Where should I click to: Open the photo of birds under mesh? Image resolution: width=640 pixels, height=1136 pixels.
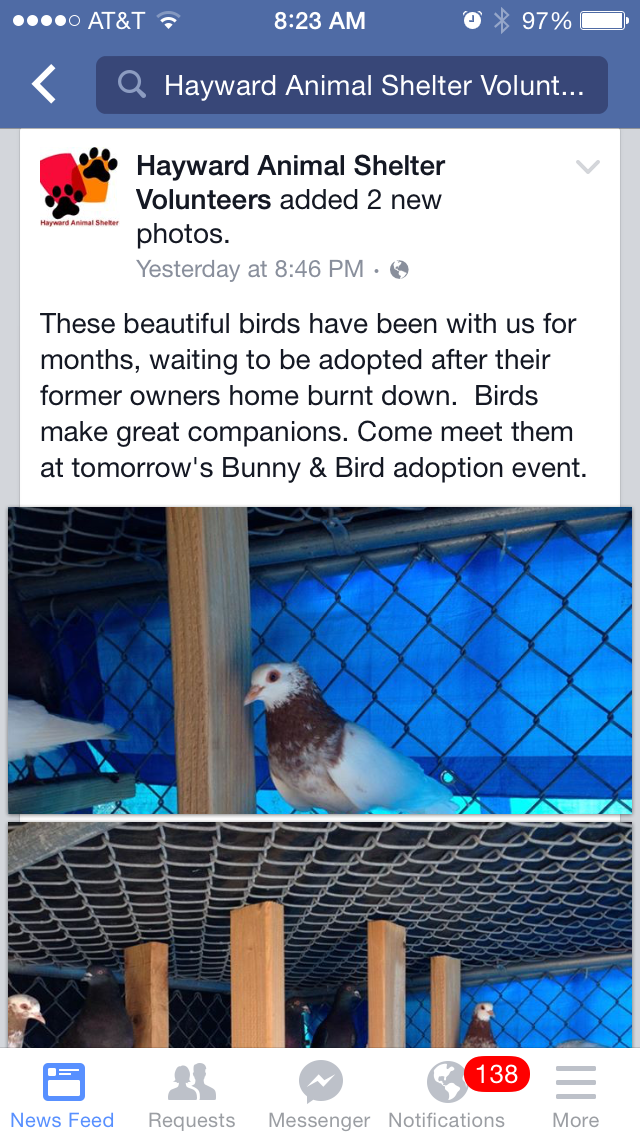(320, 934)
